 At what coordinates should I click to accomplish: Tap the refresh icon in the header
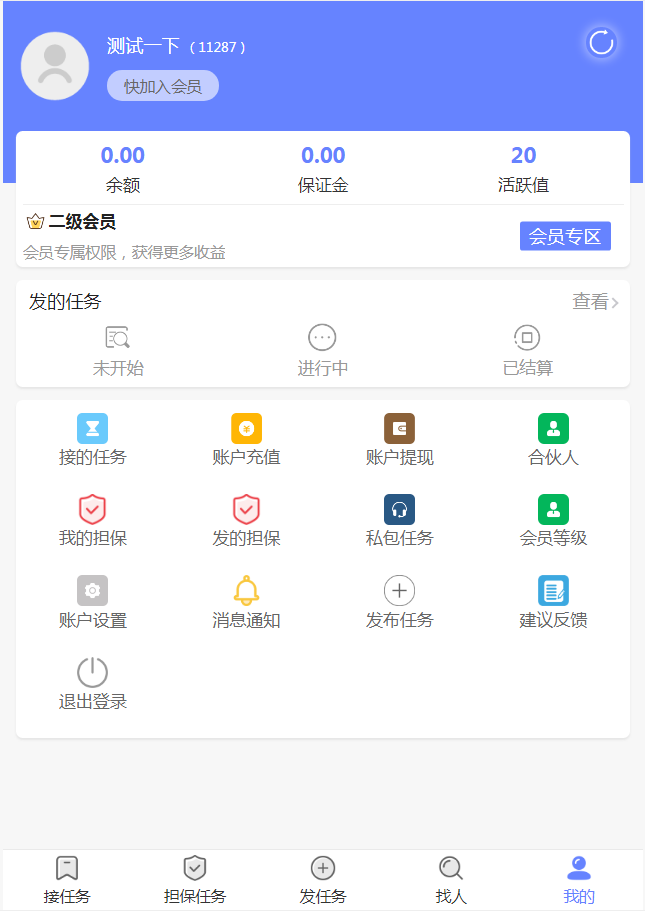tap(601, 42)
